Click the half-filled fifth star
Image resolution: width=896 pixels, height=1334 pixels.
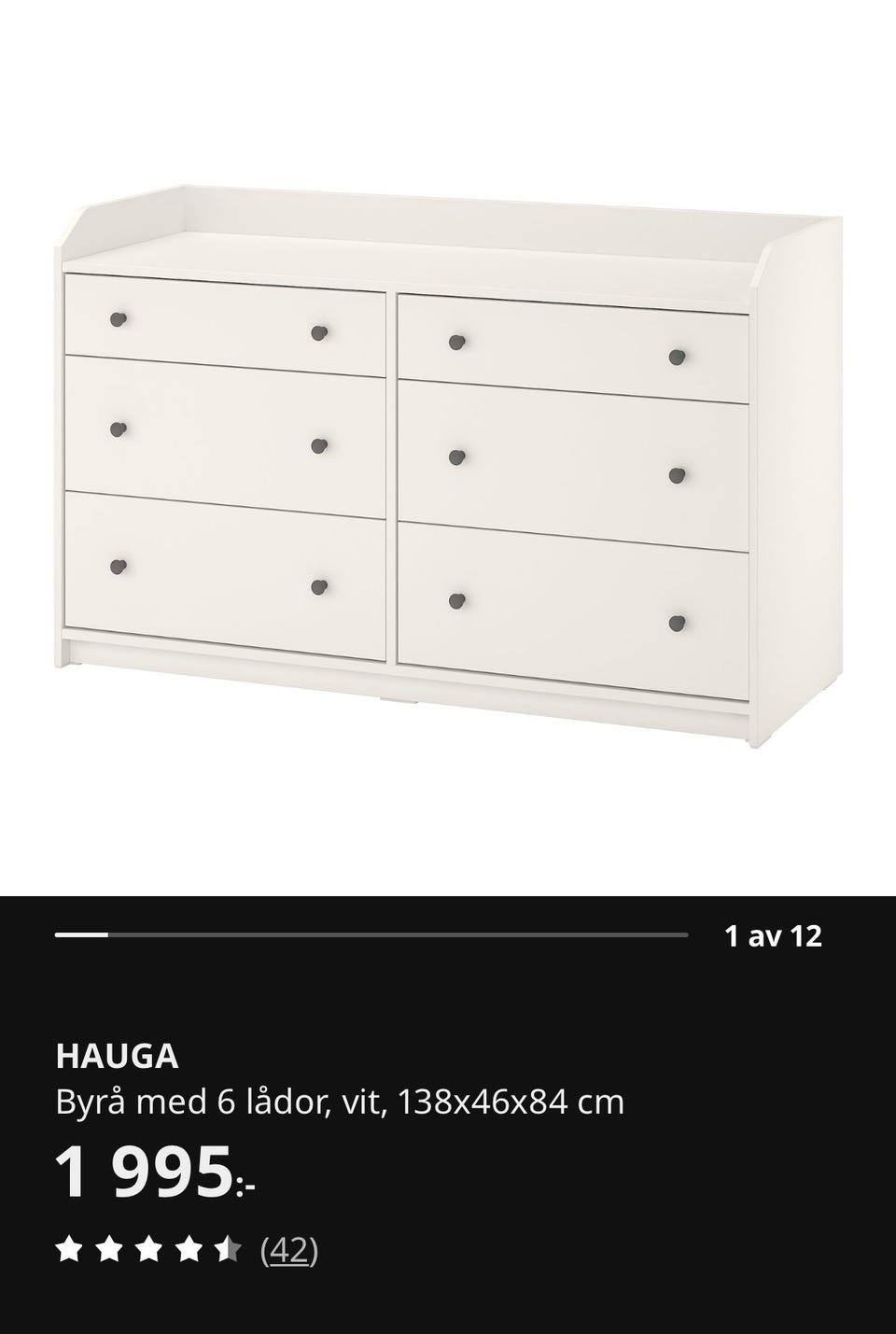228,1251
